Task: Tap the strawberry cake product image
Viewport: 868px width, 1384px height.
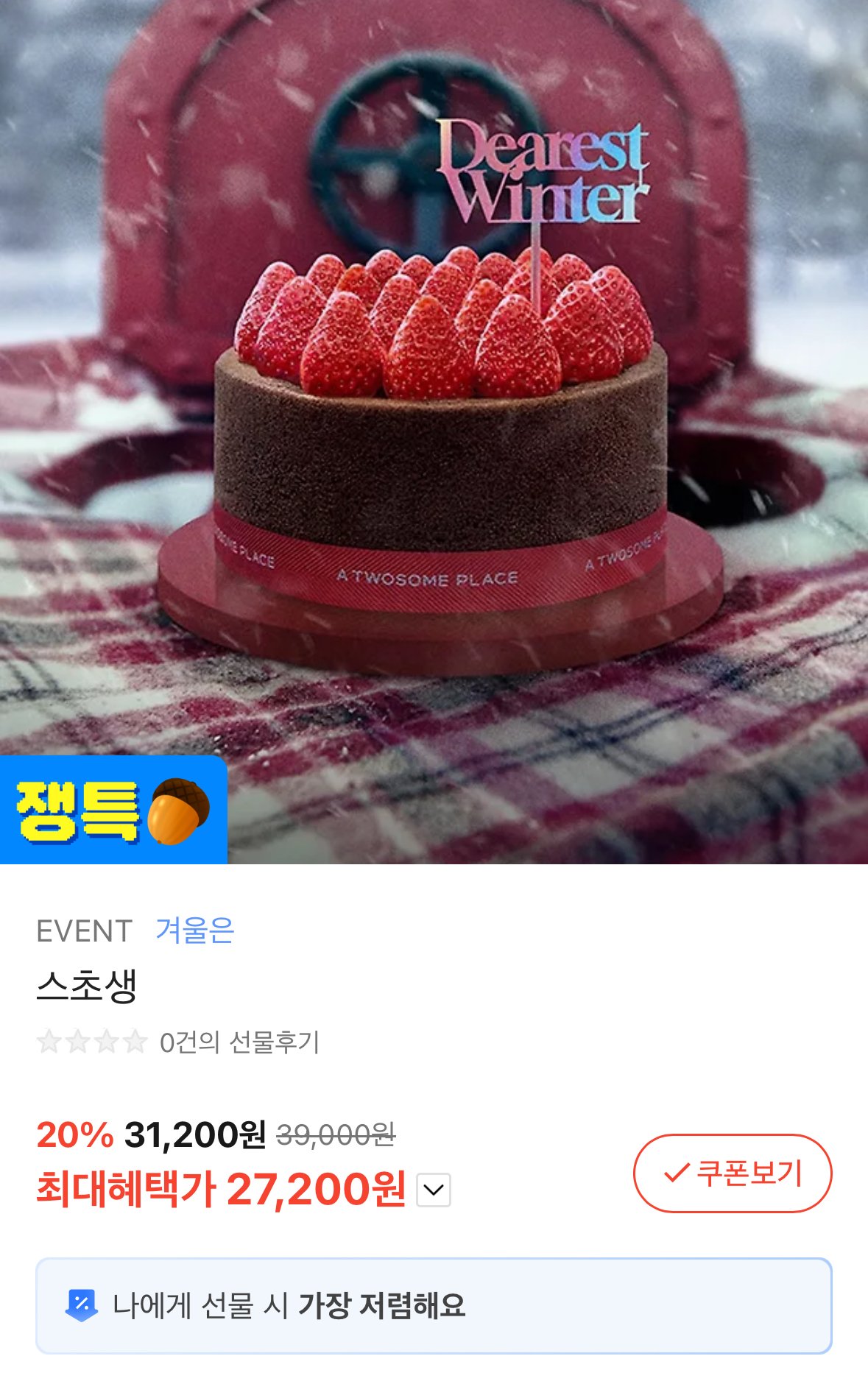Action: coord(434,434)
